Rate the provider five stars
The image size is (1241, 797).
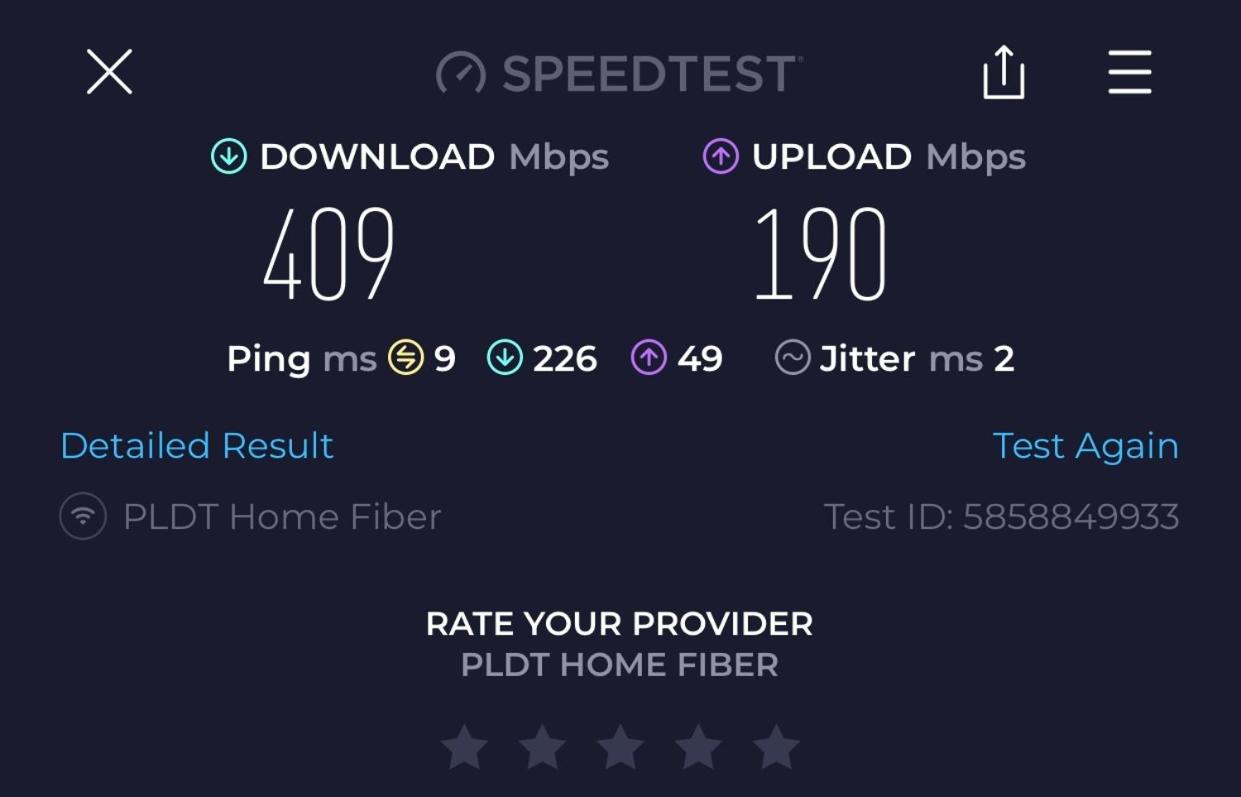(776, 748)
